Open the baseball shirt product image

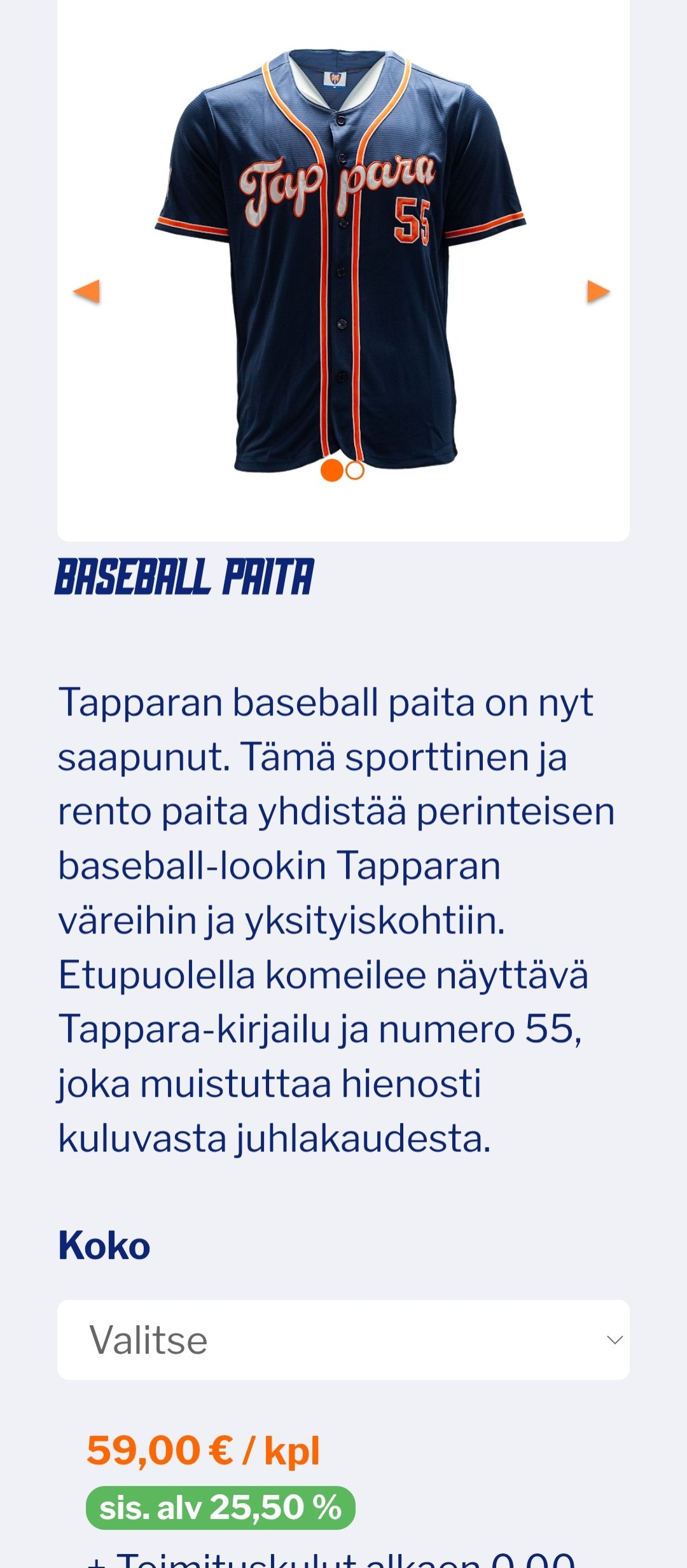(x=342, y=261)
